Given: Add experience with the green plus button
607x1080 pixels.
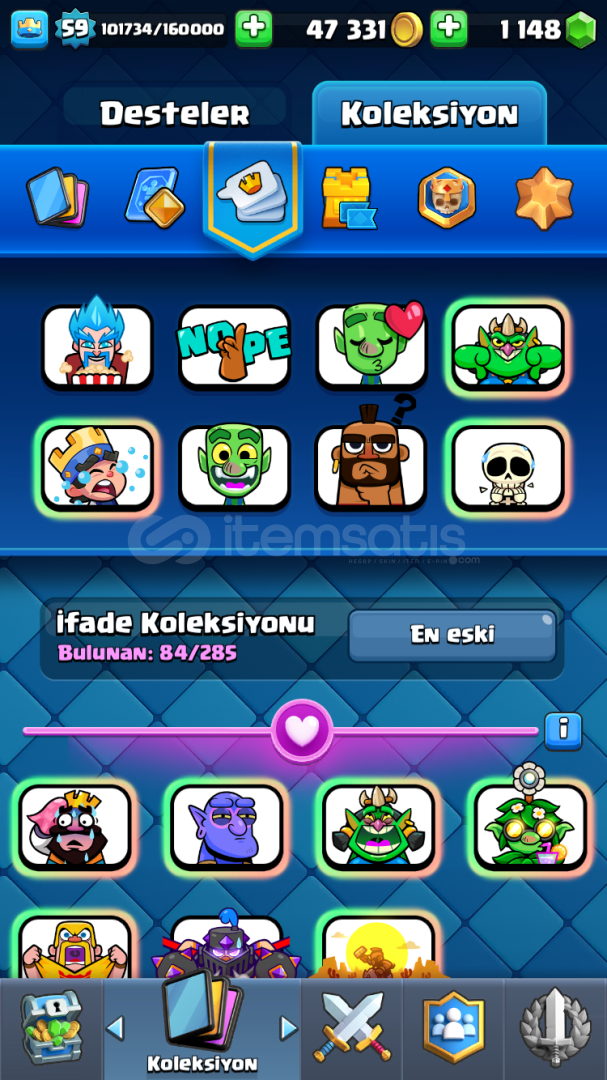Looking at the screenshot, I should pyautogui.click(x=254, y=29).
